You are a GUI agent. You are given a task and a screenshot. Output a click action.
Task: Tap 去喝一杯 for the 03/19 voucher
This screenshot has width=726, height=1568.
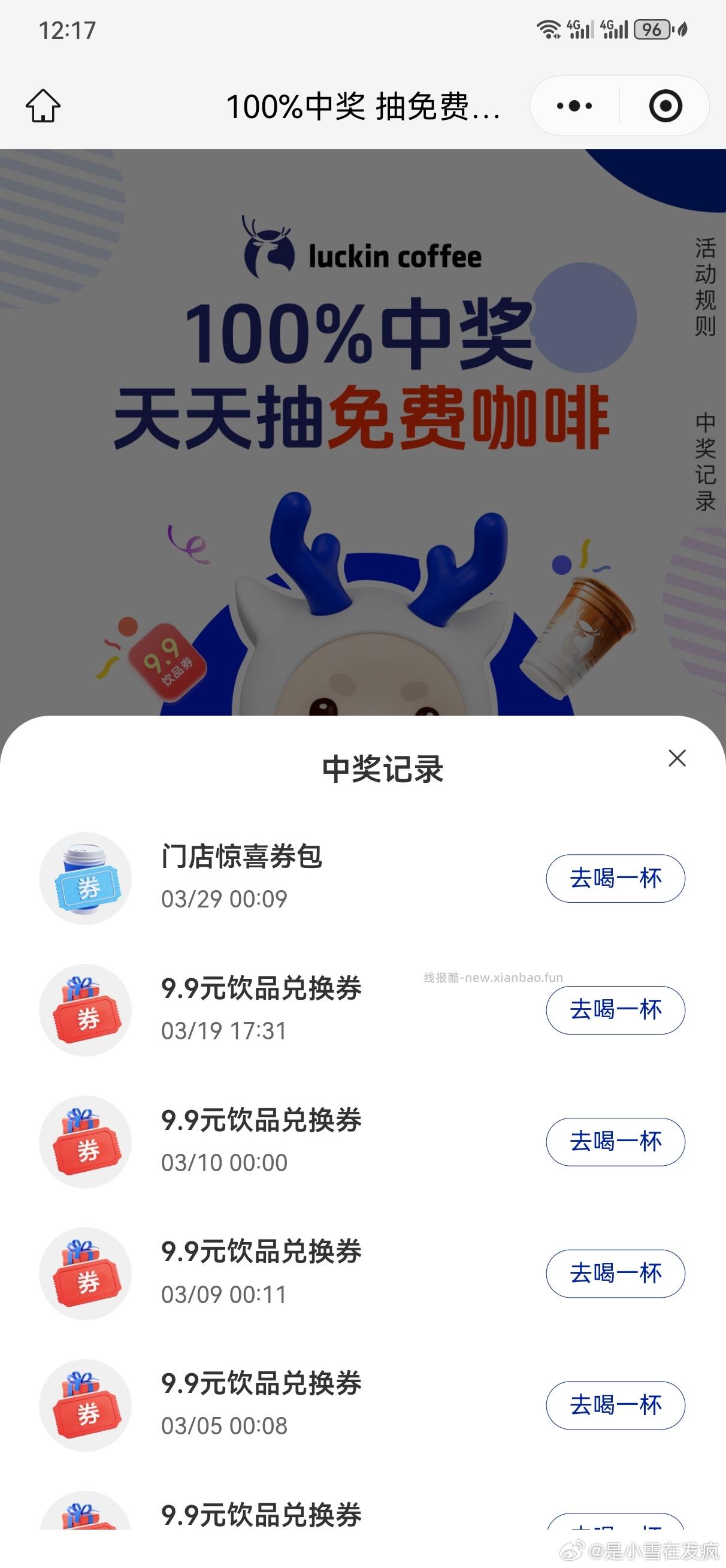coord(615,1011)
